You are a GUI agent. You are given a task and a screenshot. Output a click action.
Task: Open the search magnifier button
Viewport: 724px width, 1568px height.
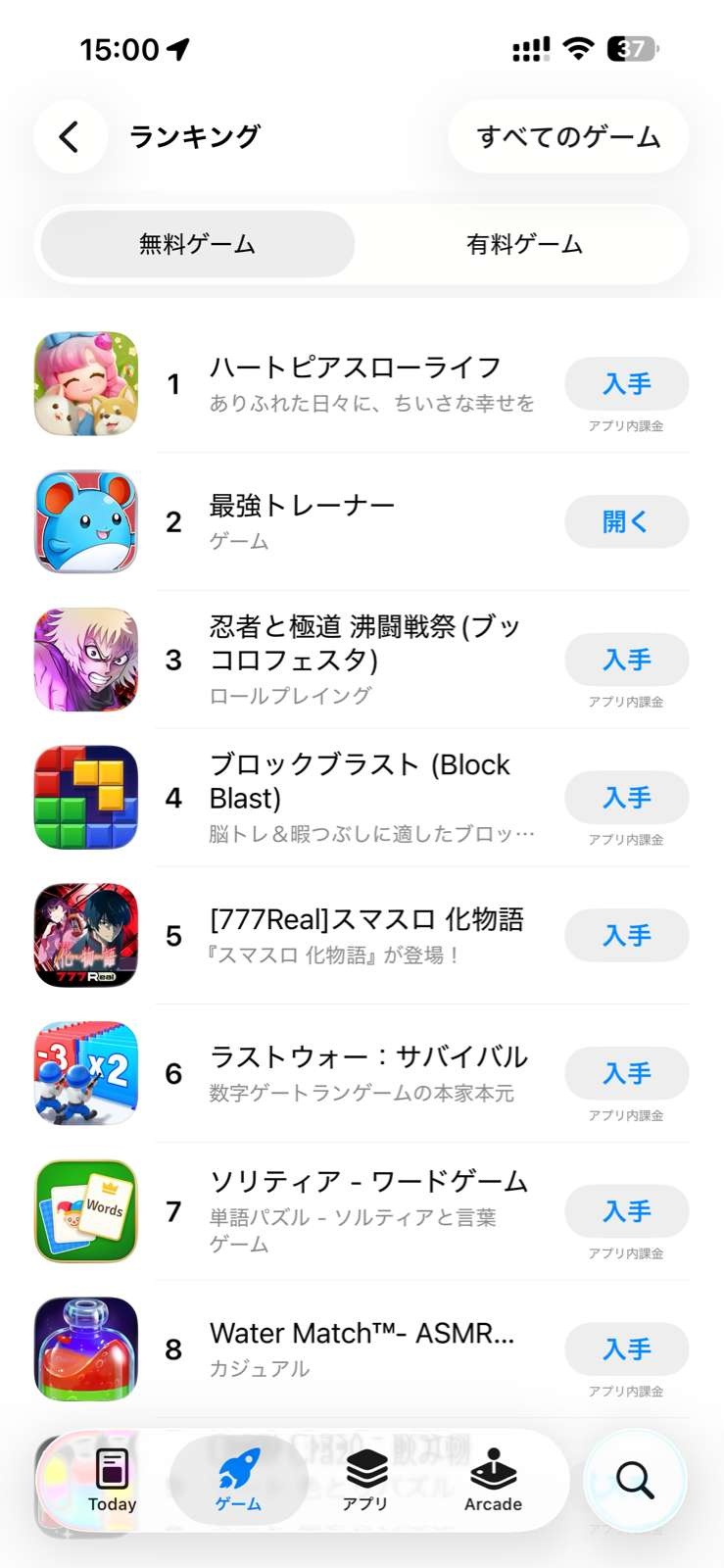pyautogui.click(x=635, y=1480)
